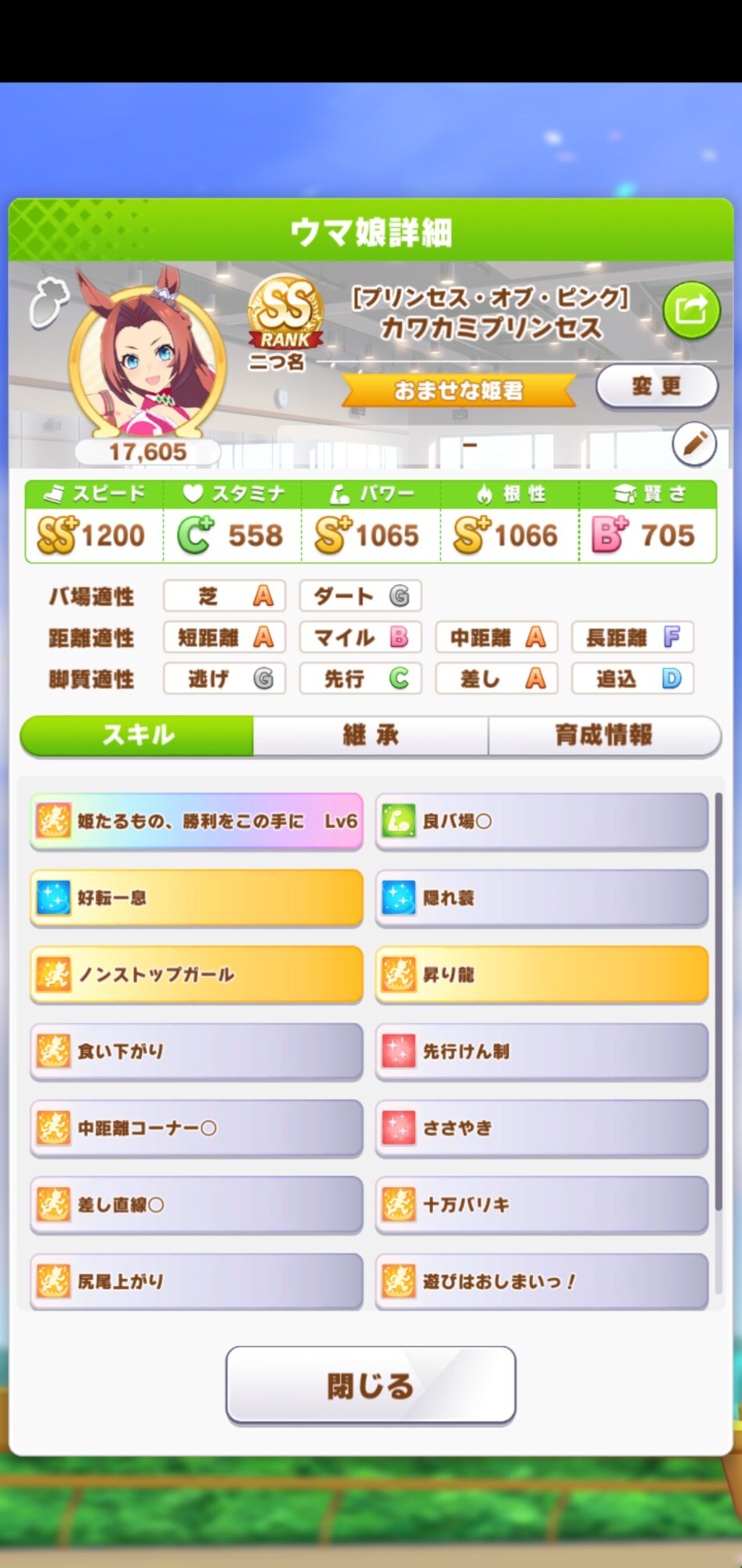
Task: Show the 中距離コーナー○ skill
Action: point(197,1128)
